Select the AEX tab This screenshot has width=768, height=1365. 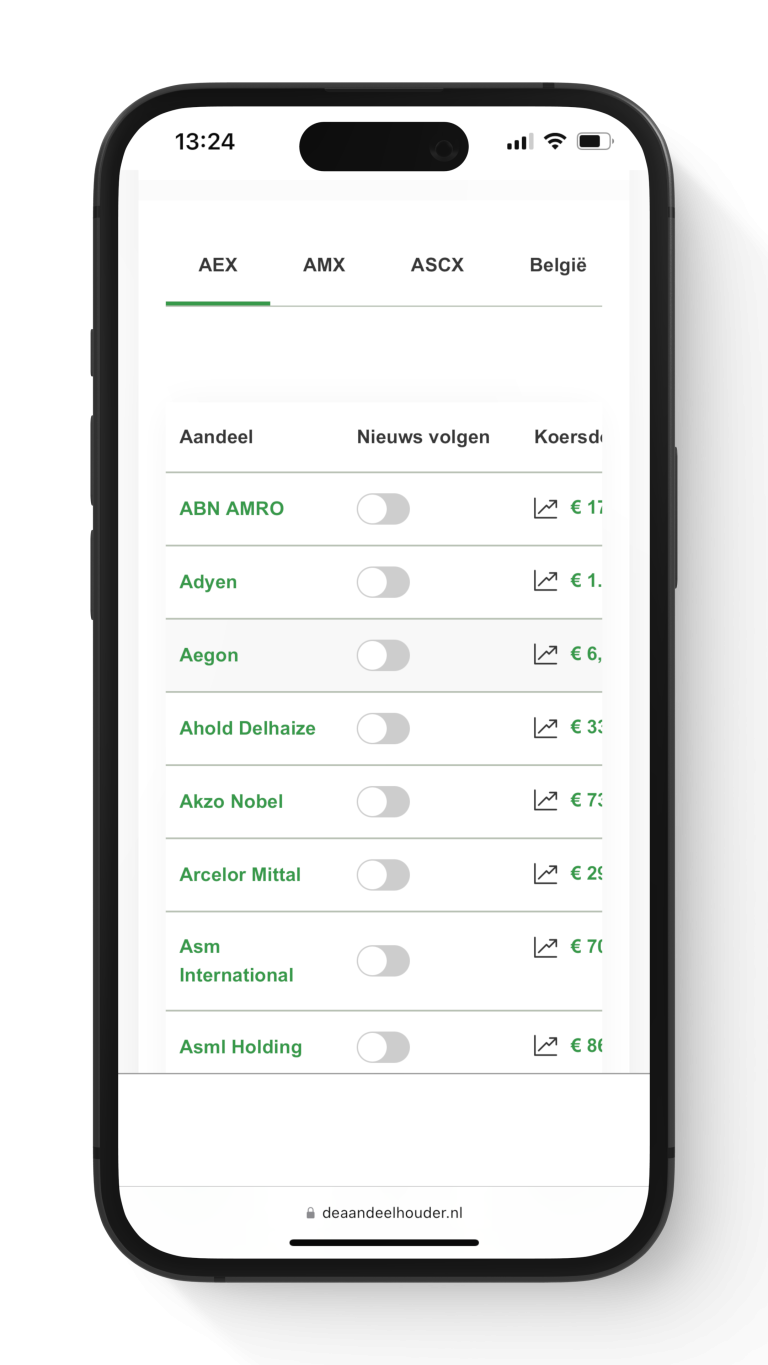coord(218,265)
